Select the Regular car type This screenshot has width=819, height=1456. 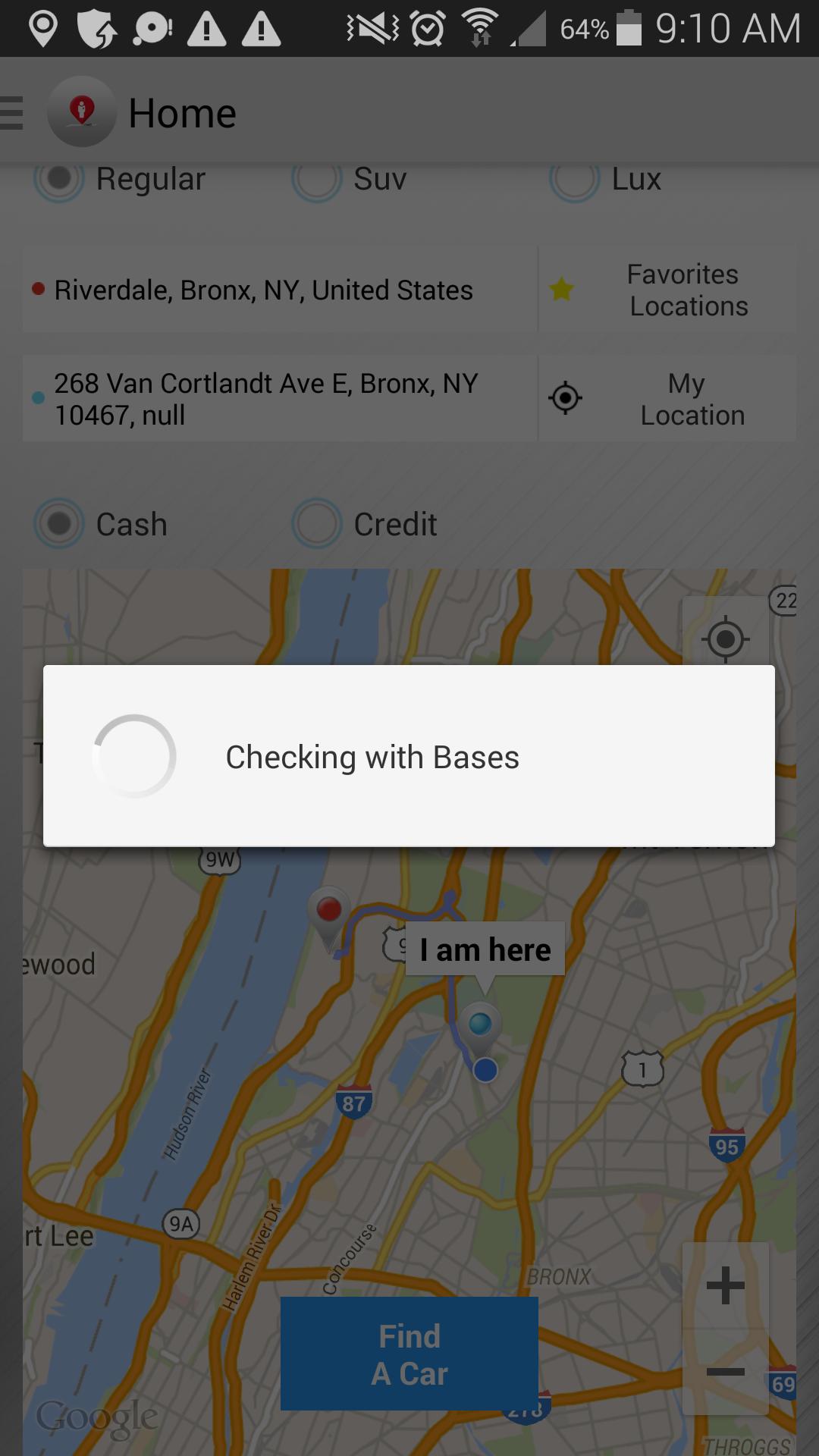59,179
